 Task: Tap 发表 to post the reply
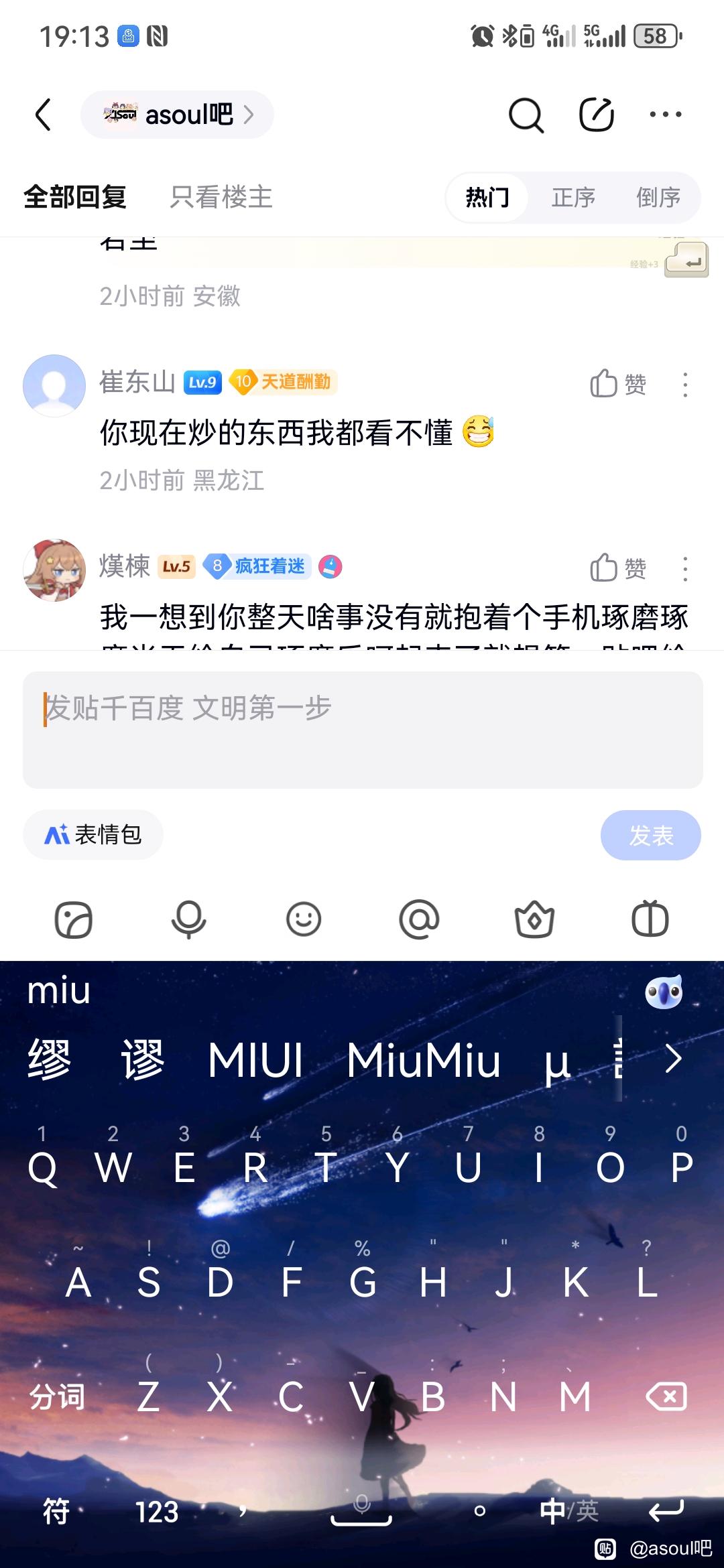[x=650, y=835]
